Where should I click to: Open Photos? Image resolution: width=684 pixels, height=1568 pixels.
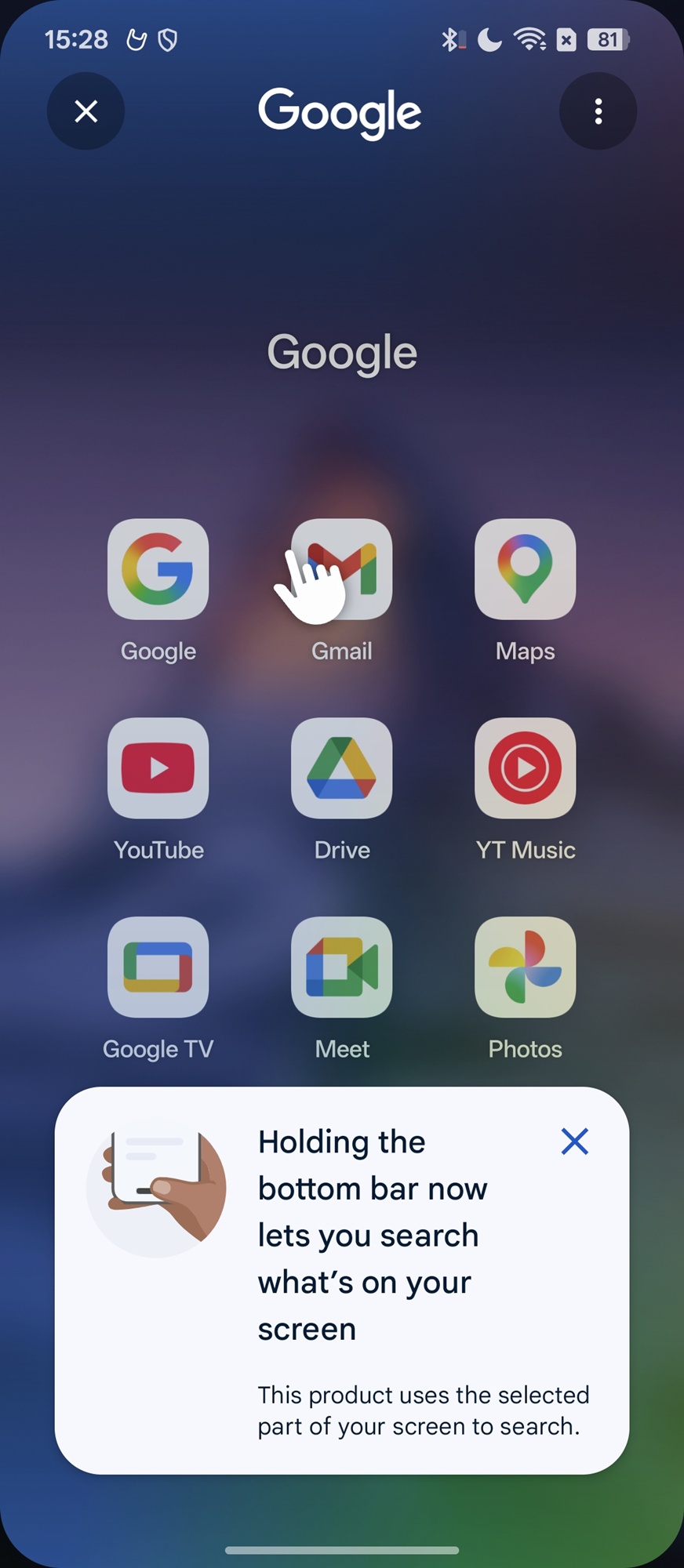tap(525, 968)
